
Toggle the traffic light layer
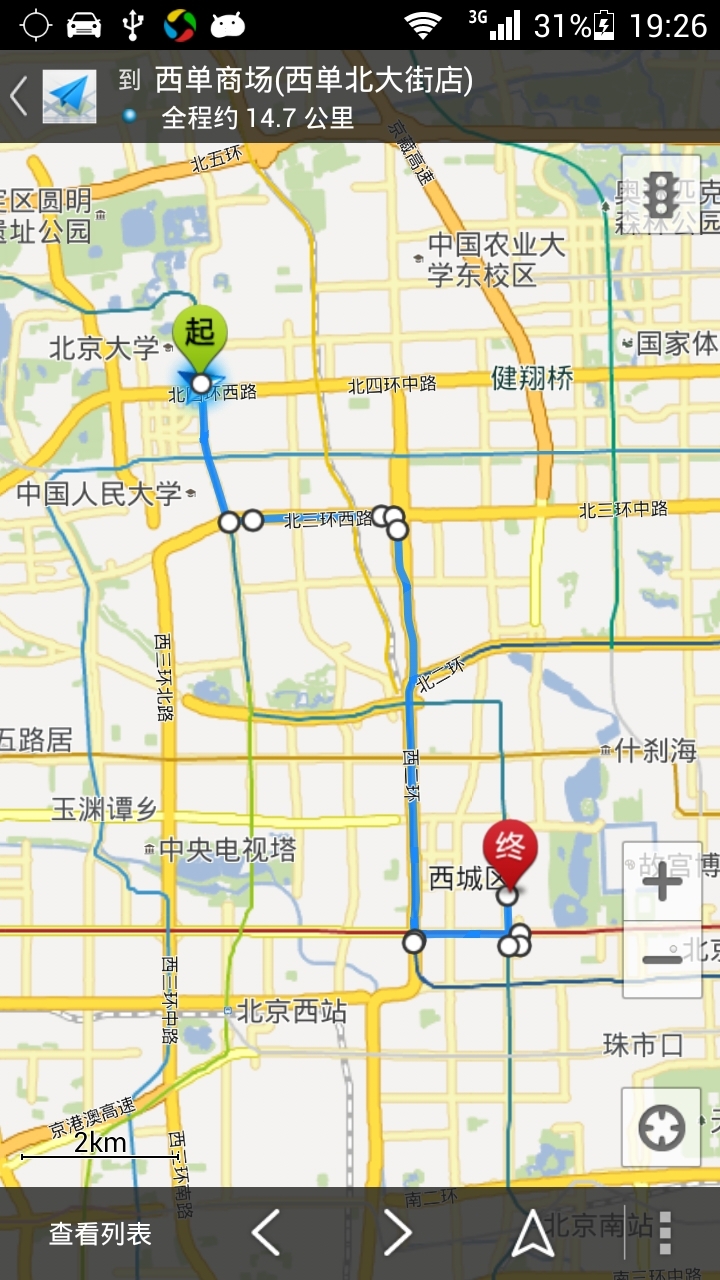(661, 195)
